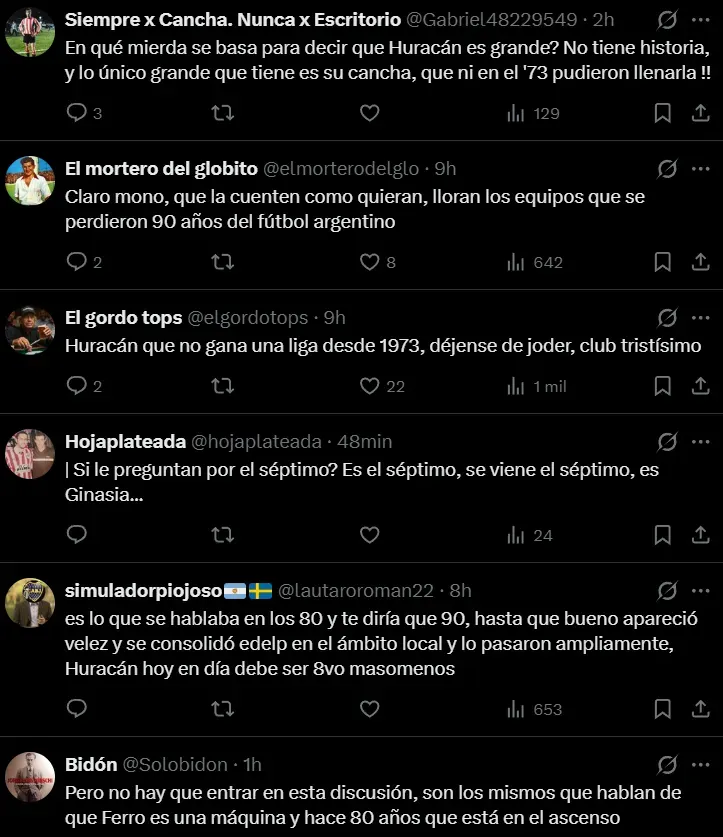The width and height of the screenshot is (723, 837).
Task: Bookmark Hojaplateada's tweet
Action: [662, 535]
